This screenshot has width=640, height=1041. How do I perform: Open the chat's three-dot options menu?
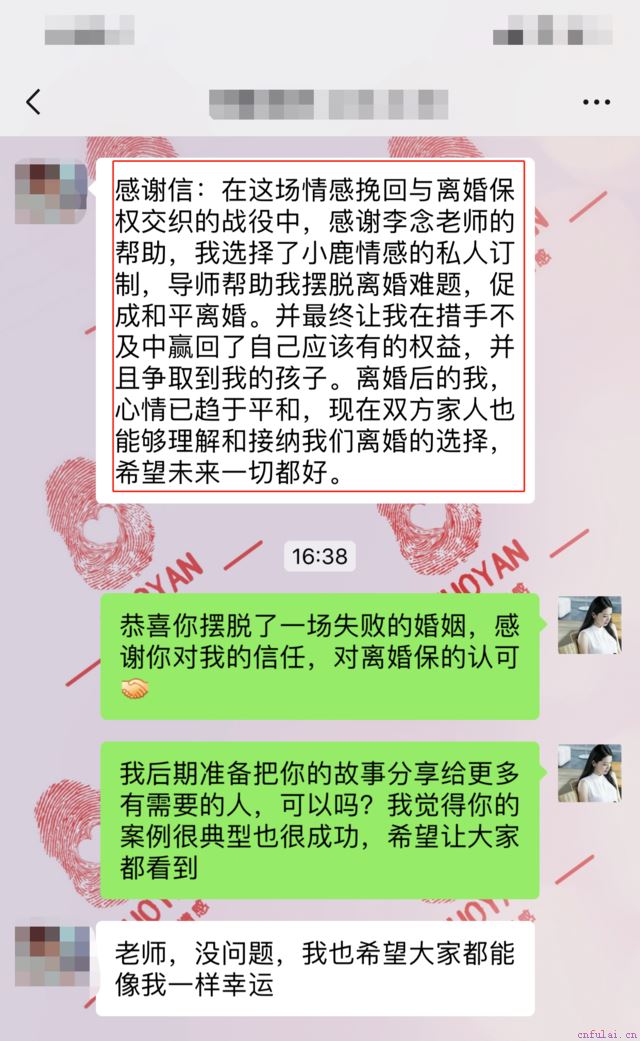click(596, 102)
